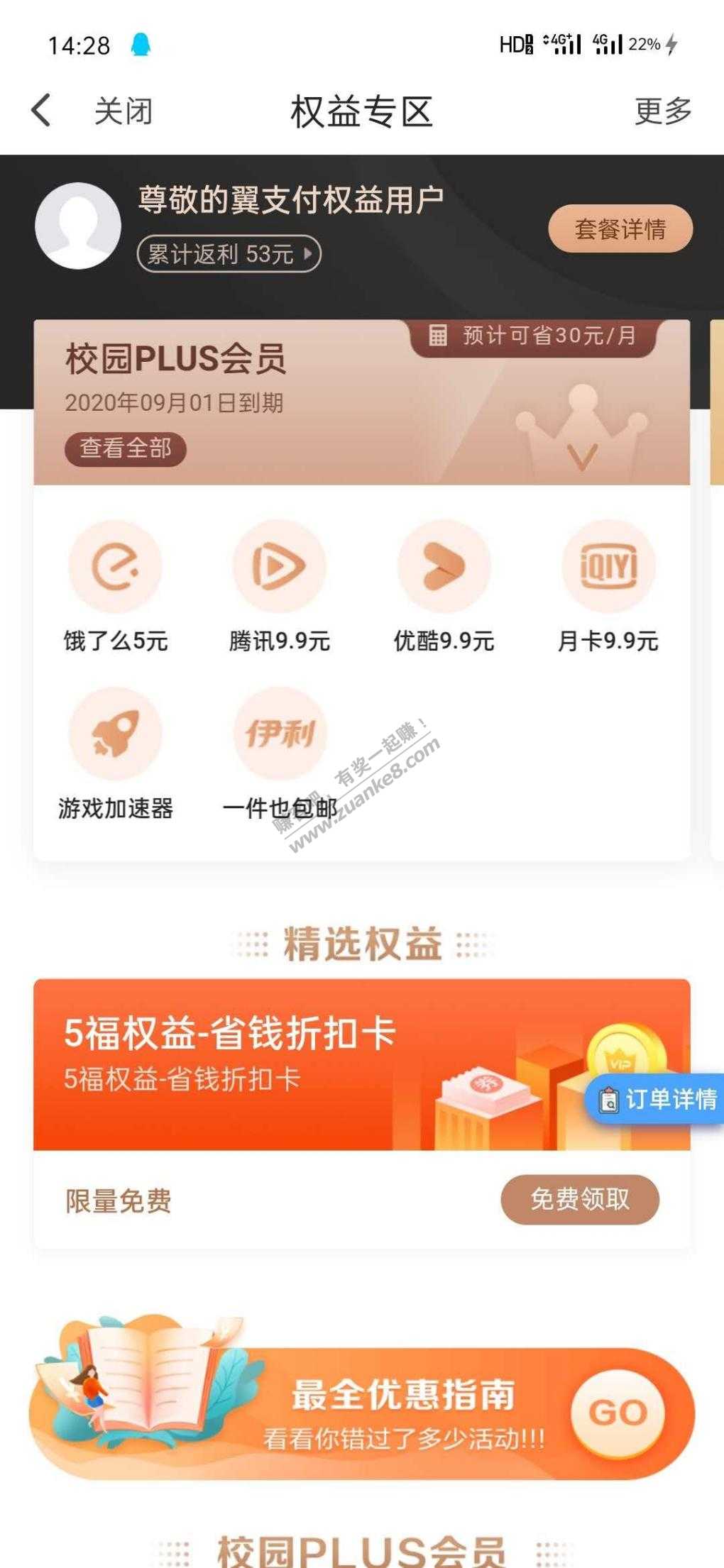724x1568 pixels.
Task: Tap 关闭 to close the page
Action: pyautogui.click(x=124, y=111)
